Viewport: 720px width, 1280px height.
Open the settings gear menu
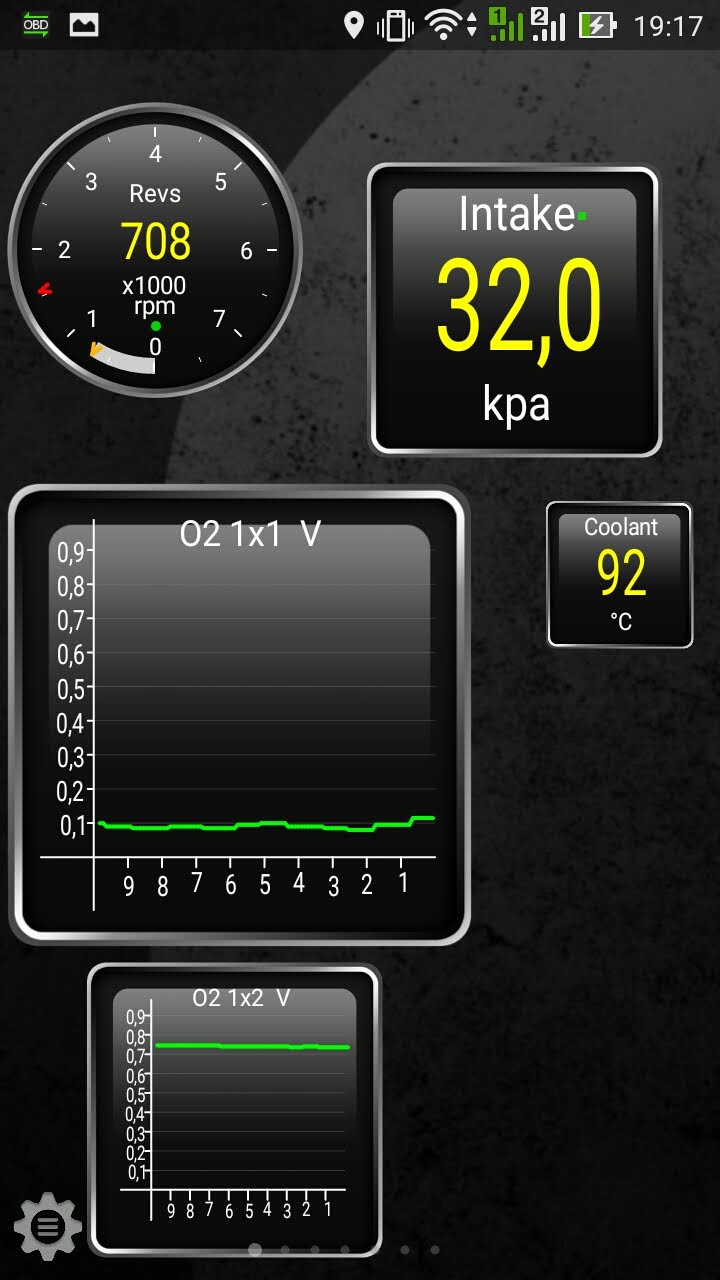click(48, 1224)
